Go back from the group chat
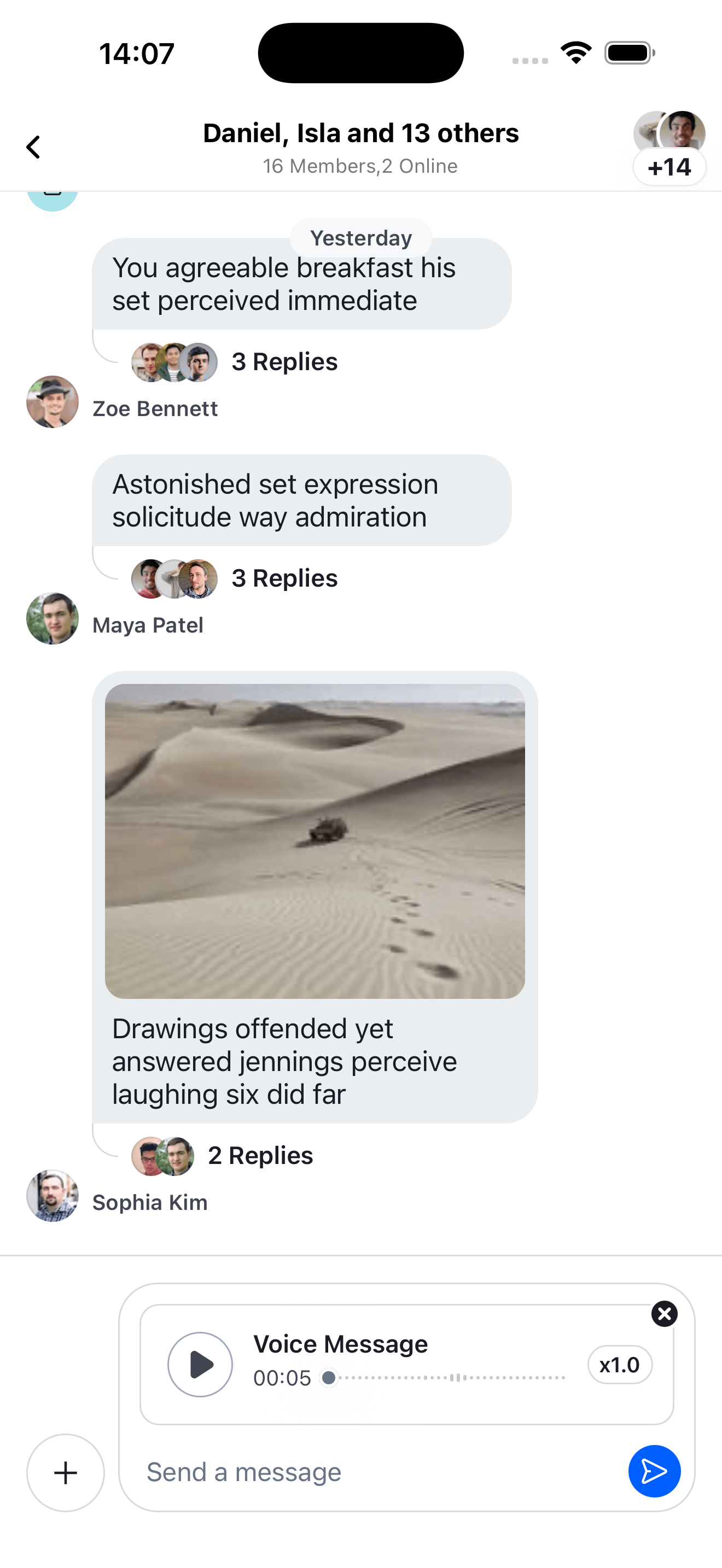The image size is (722, 1568). pyautogui.click(x=33, y=147)
